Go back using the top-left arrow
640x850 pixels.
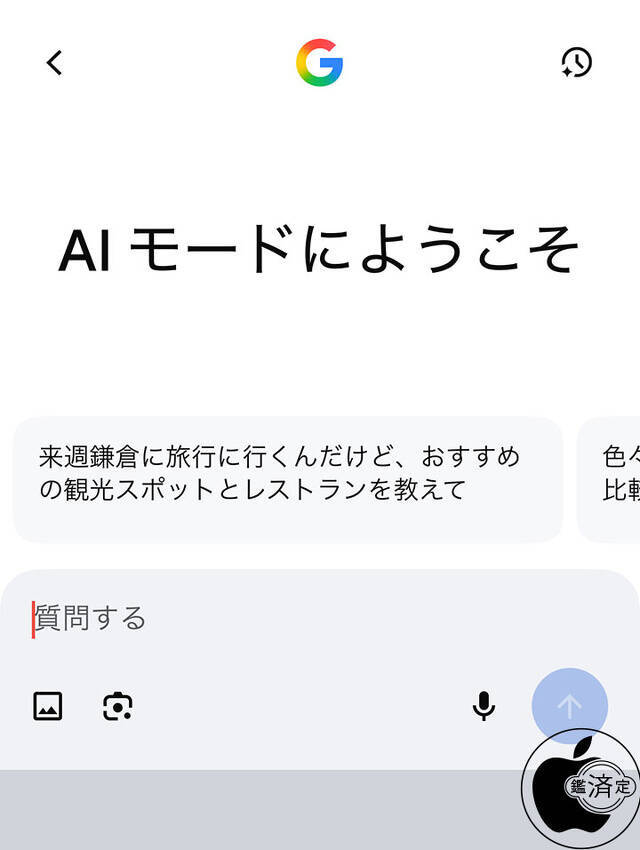tap(54, 63)
